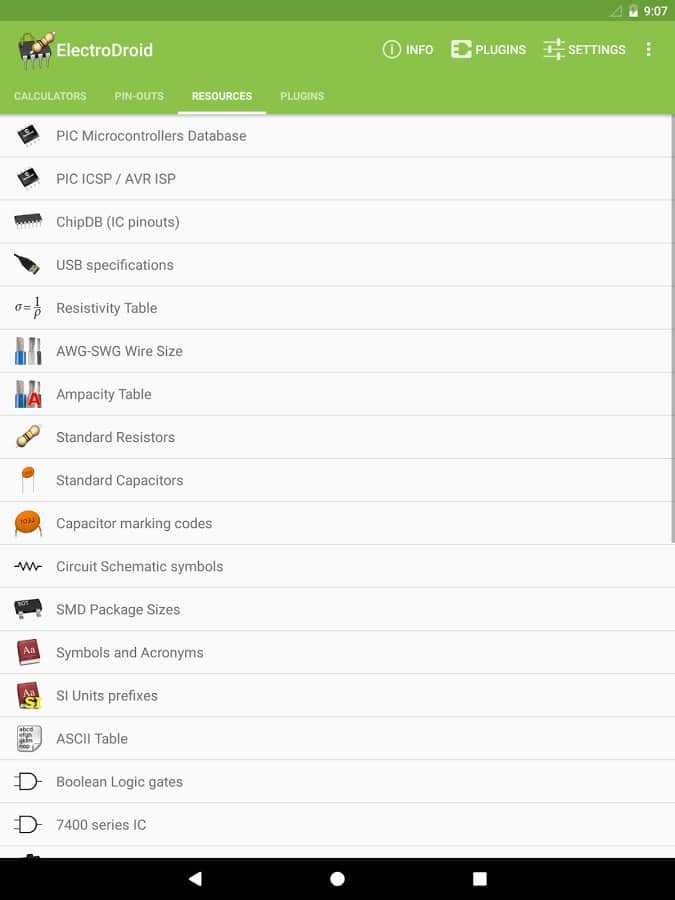
Task: Open SETTINGS
Action: [x=584, y=49]
